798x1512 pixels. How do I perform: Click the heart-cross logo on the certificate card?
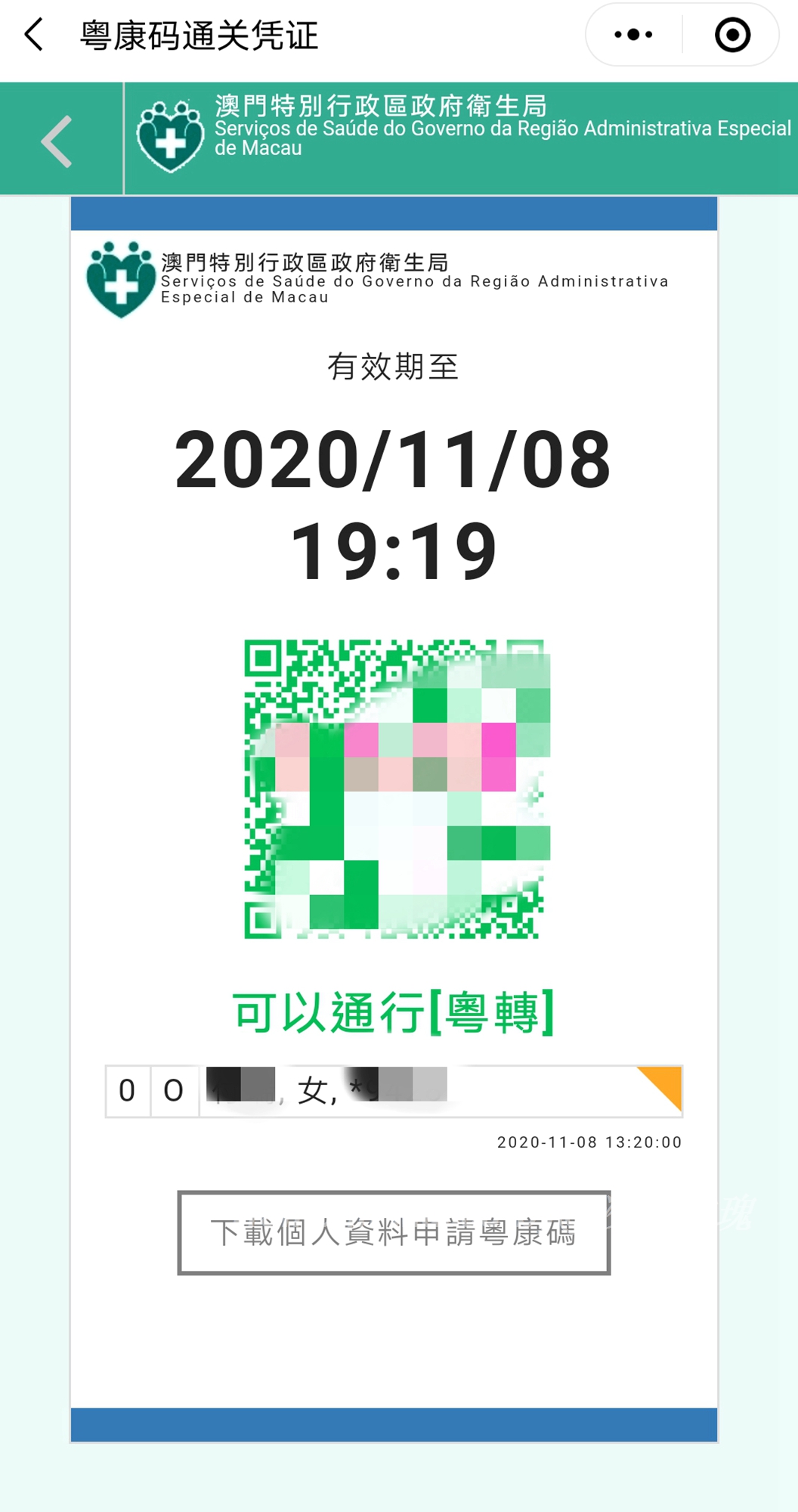(x=121, y=280)
